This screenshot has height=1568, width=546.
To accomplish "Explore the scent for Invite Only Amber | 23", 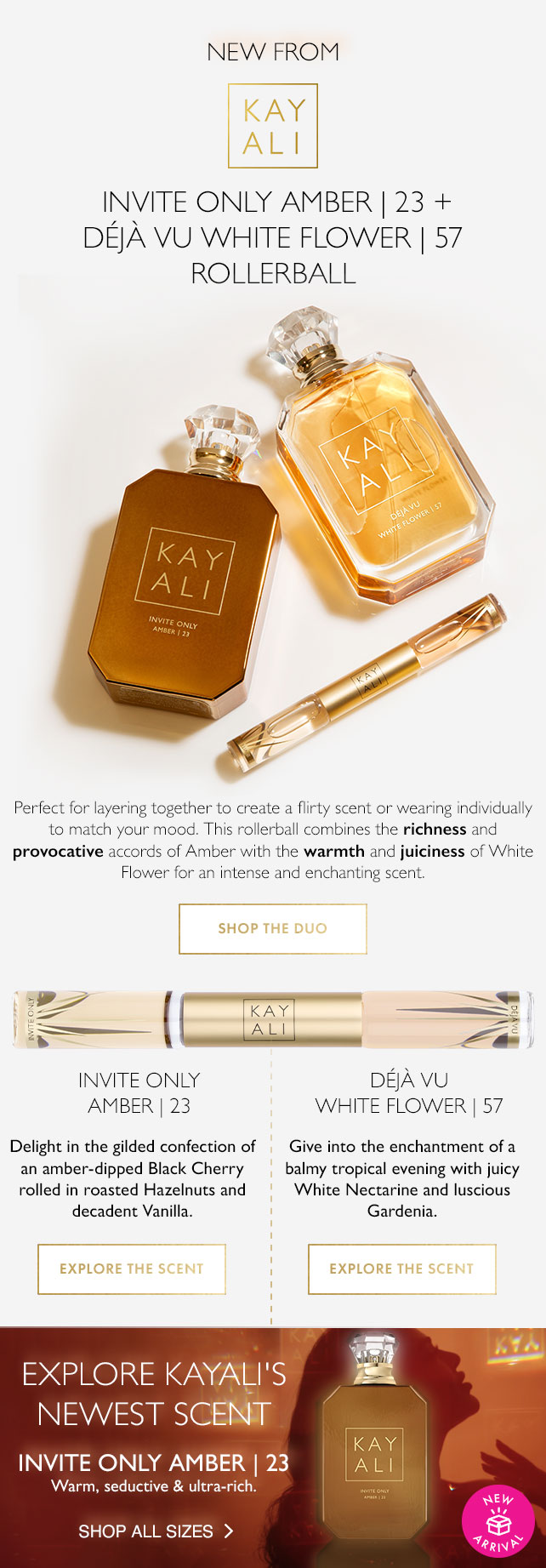I will pyautogui.click(x=132, y=1269).
